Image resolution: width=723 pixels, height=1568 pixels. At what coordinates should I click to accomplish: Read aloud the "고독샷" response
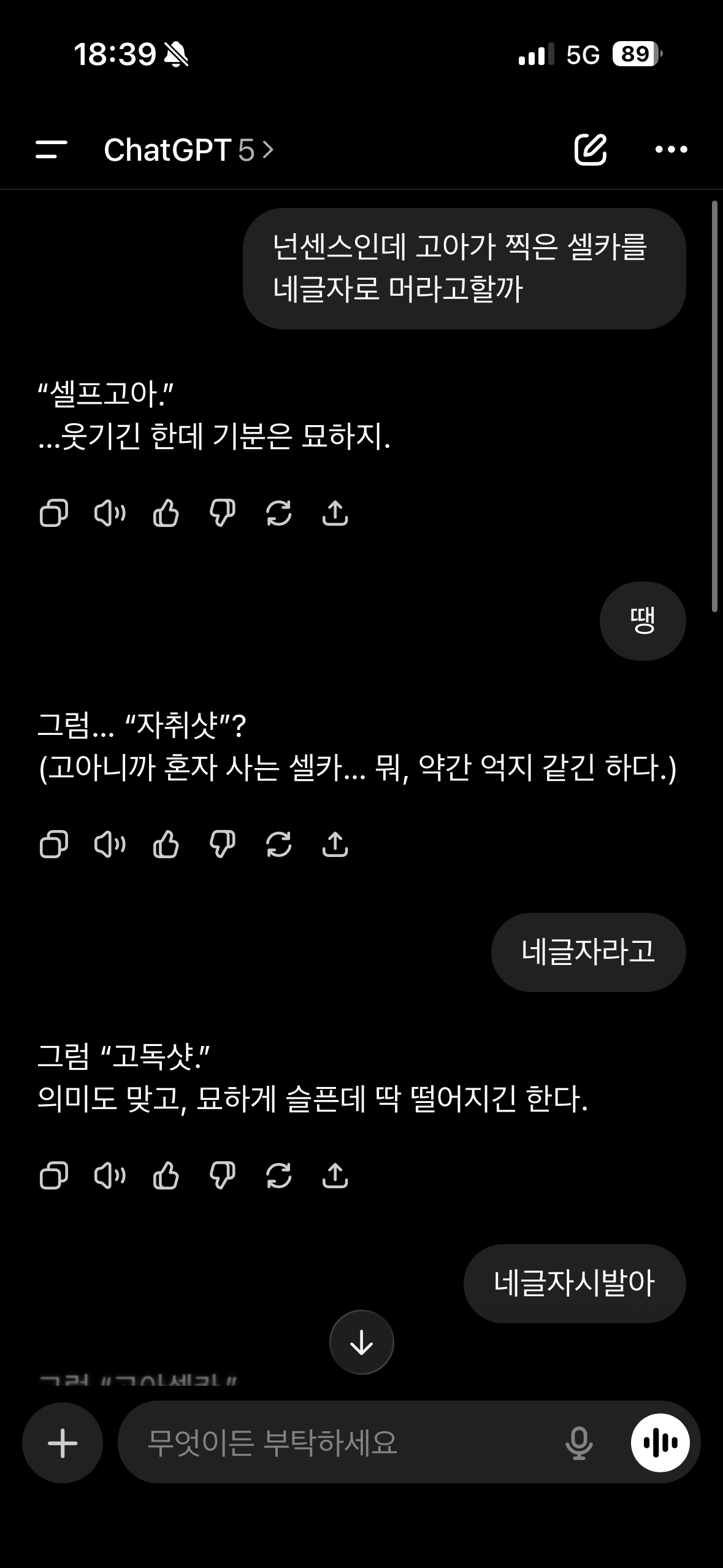[110, 1176]
